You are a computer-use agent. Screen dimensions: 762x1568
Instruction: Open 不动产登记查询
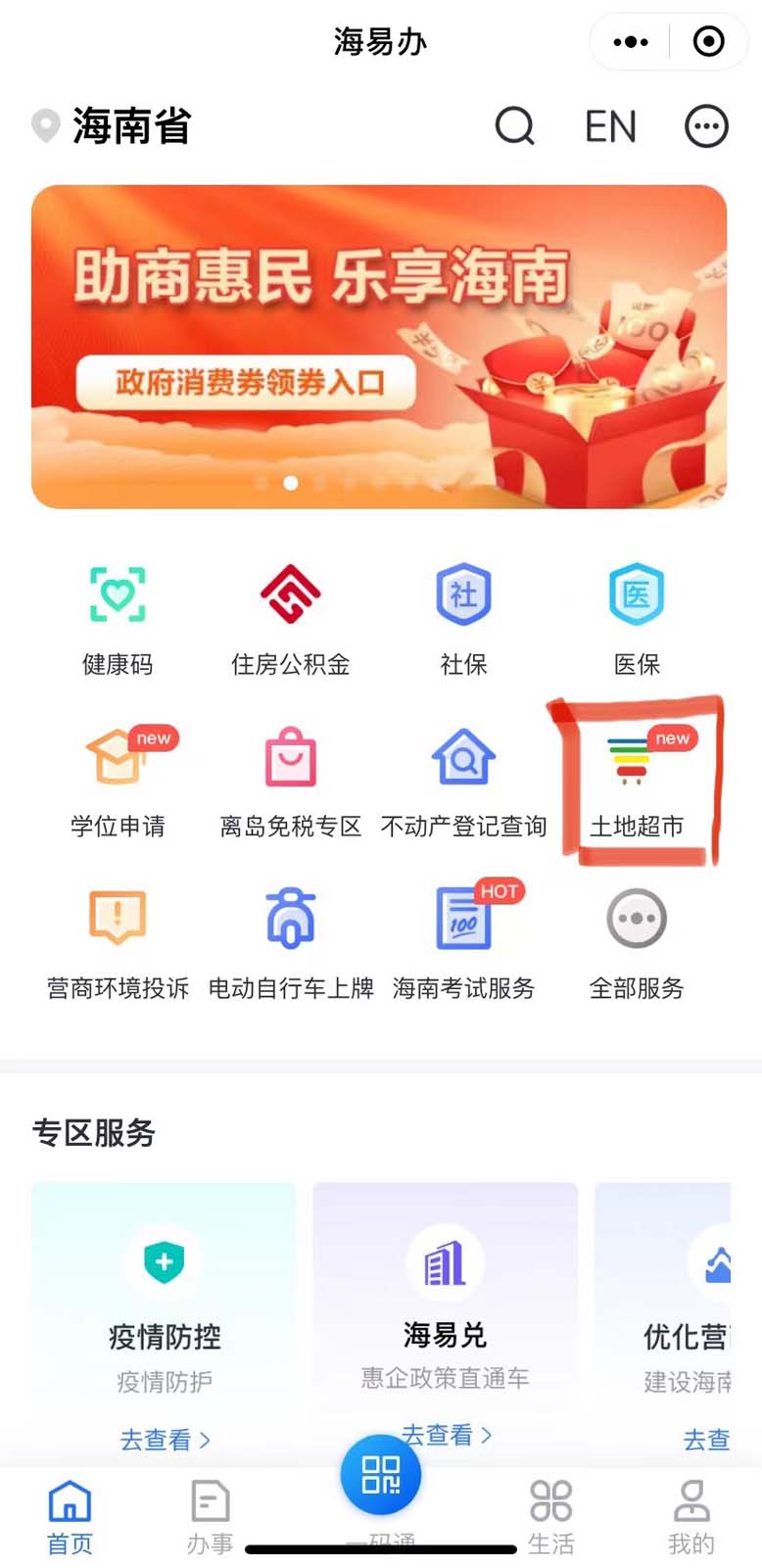click(463, 781)
